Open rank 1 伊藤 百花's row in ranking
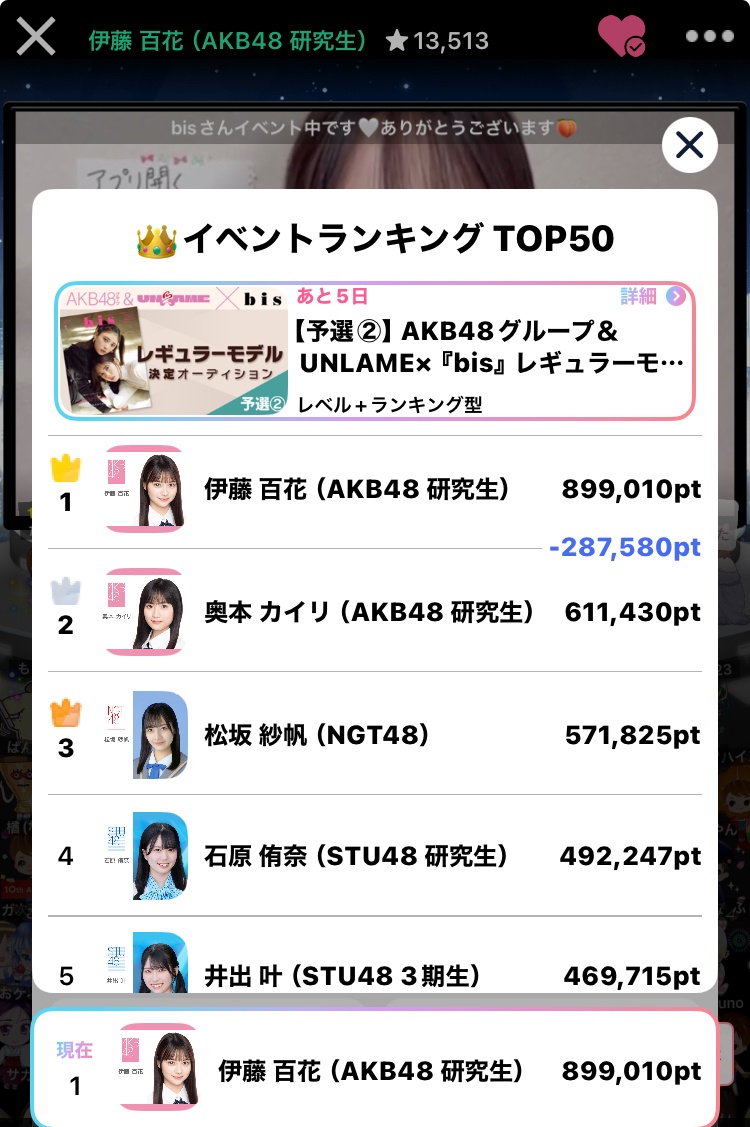The height and width of the screenshot is (1127, 750). point(374,489)
